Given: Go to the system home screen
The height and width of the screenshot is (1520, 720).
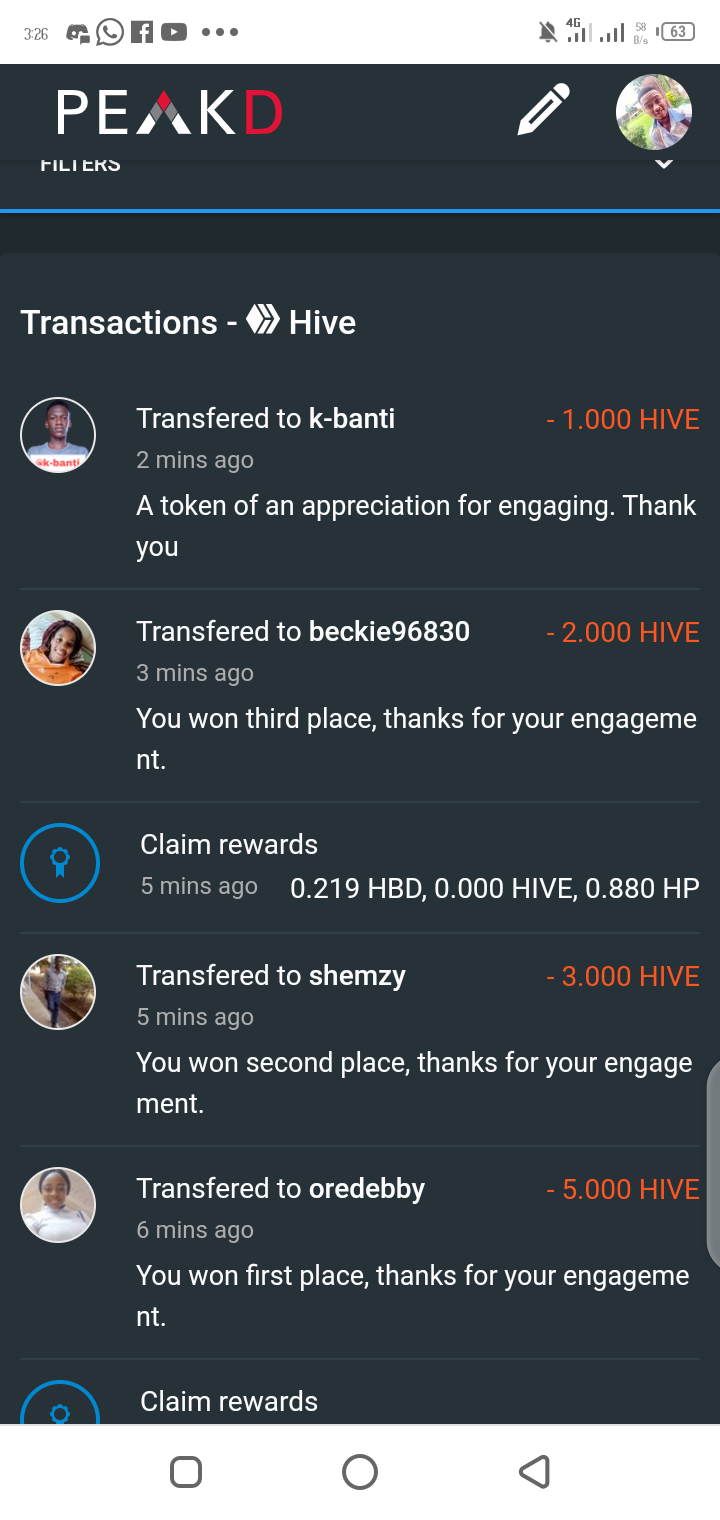Looking at the screenshot, I should 360,1471.
